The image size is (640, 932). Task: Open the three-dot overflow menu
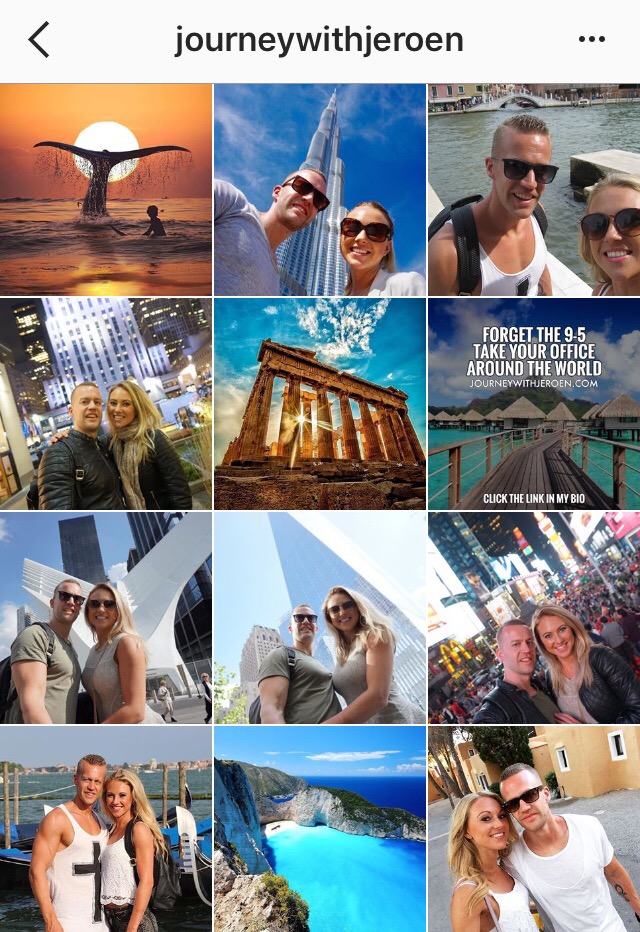pyautogui.click(x=592, y=40)
